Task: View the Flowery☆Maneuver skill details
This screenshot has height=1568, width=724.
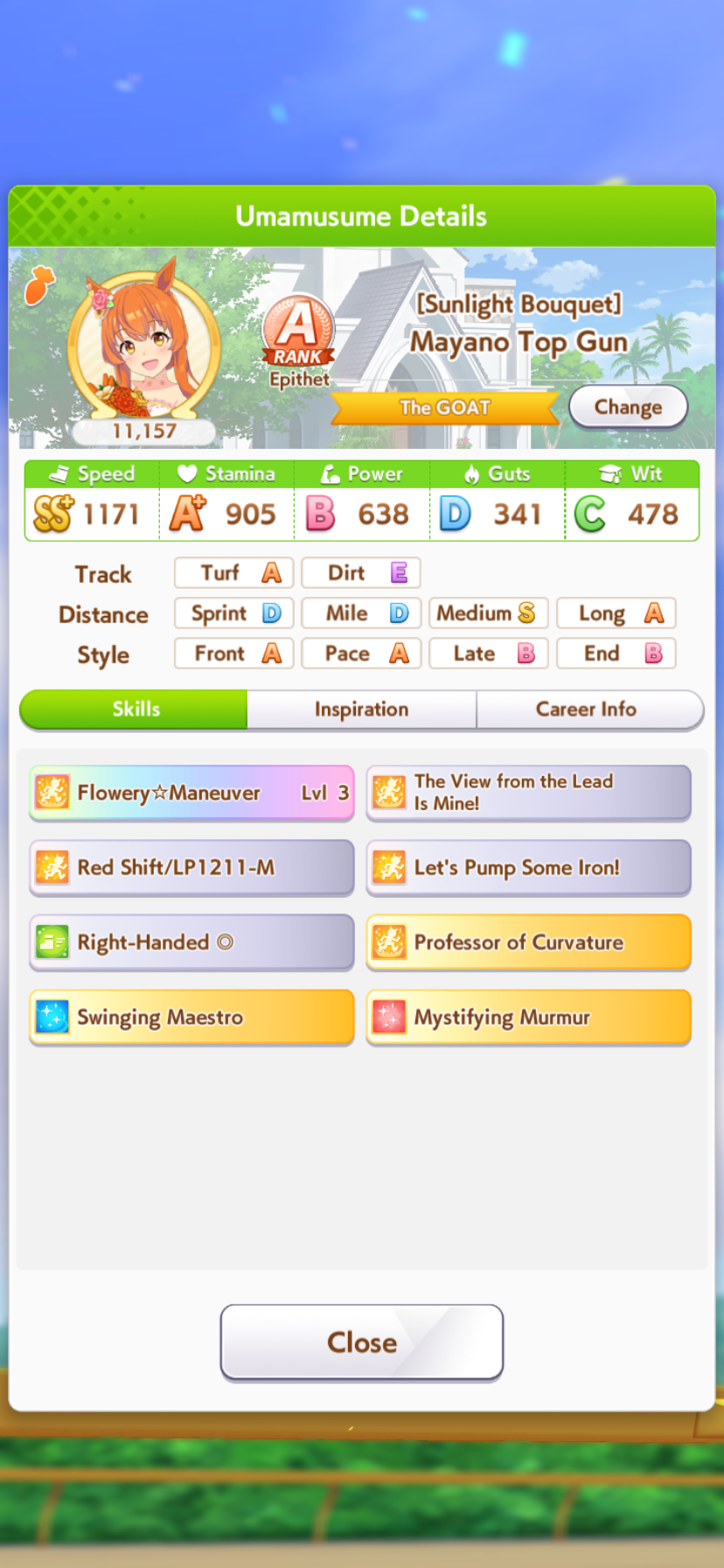Action: pos(191,793)
